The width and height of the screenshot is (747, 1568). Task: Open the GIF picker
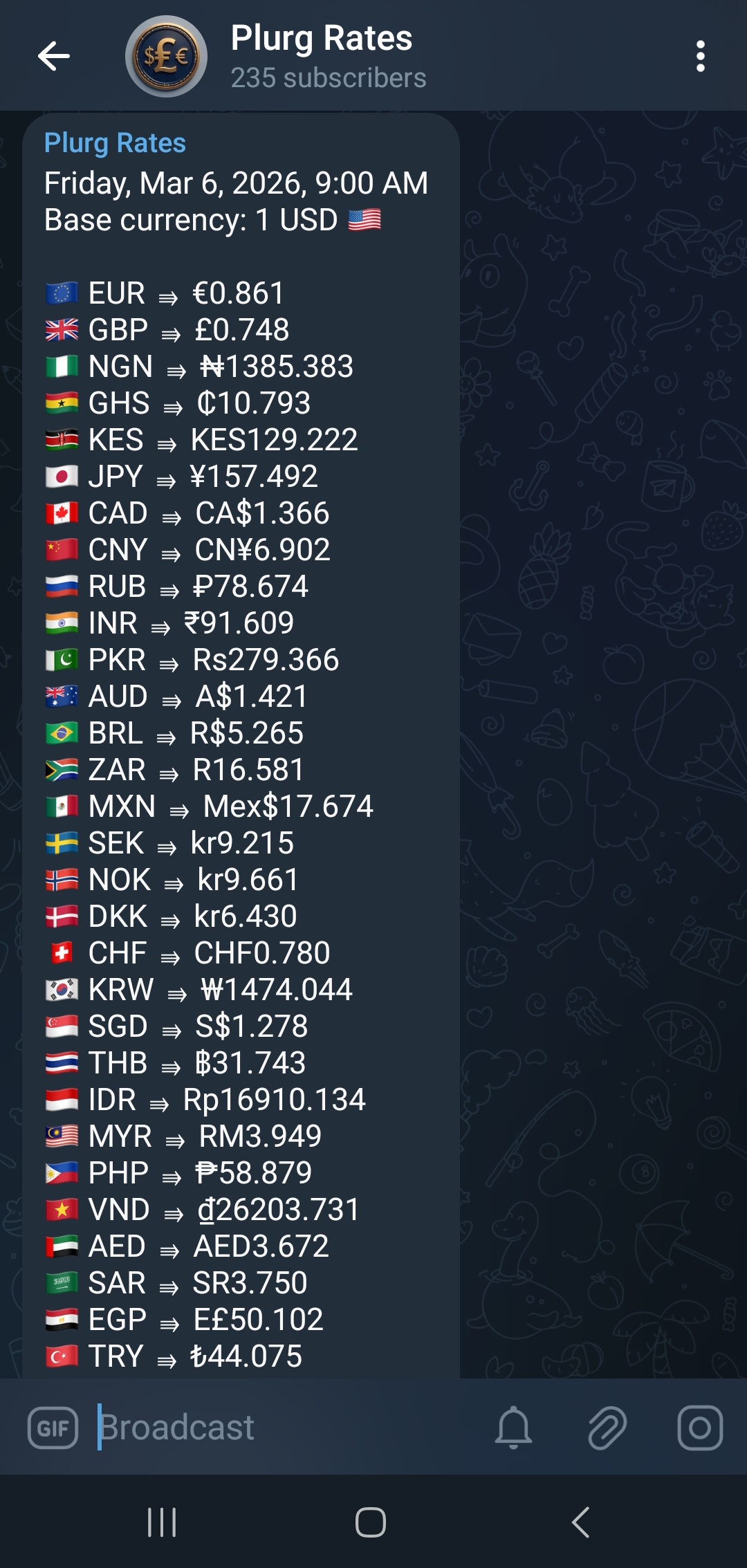(x=53, y=1428)
